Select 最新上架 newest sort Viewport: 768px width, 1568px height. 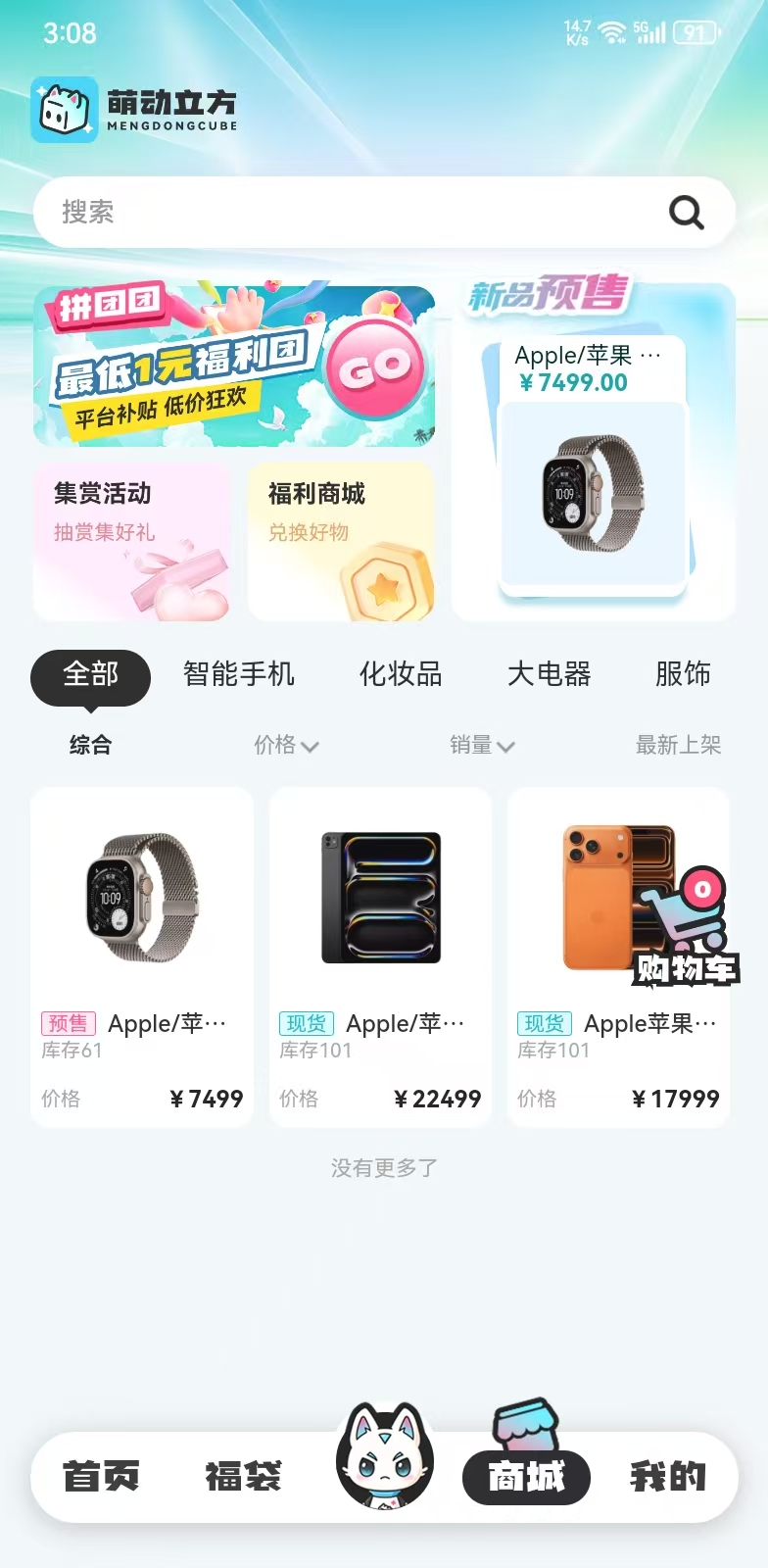coord(678,745)
